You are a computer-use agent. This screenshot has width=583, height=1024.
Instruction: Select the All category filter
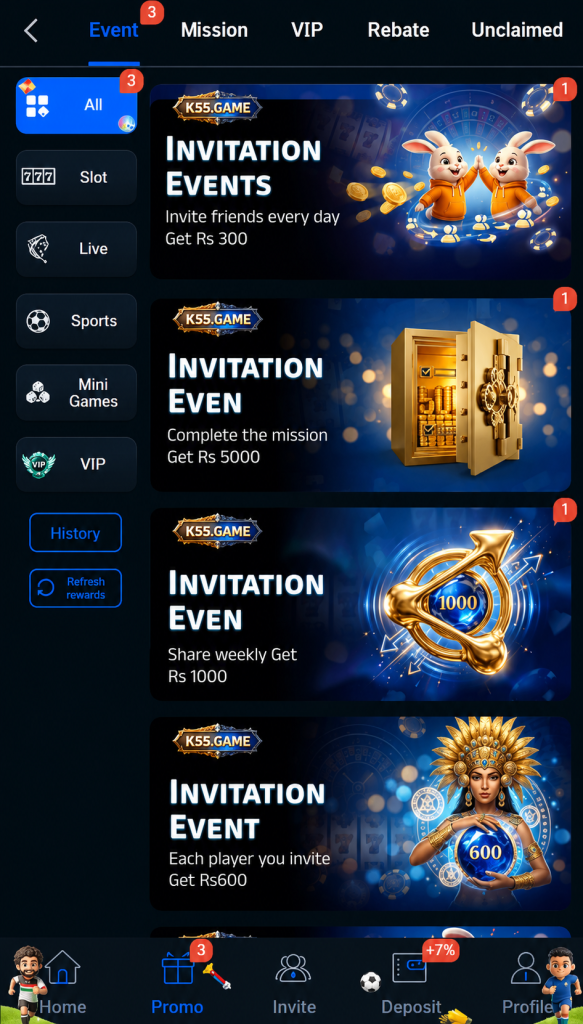tap(76, 105)
